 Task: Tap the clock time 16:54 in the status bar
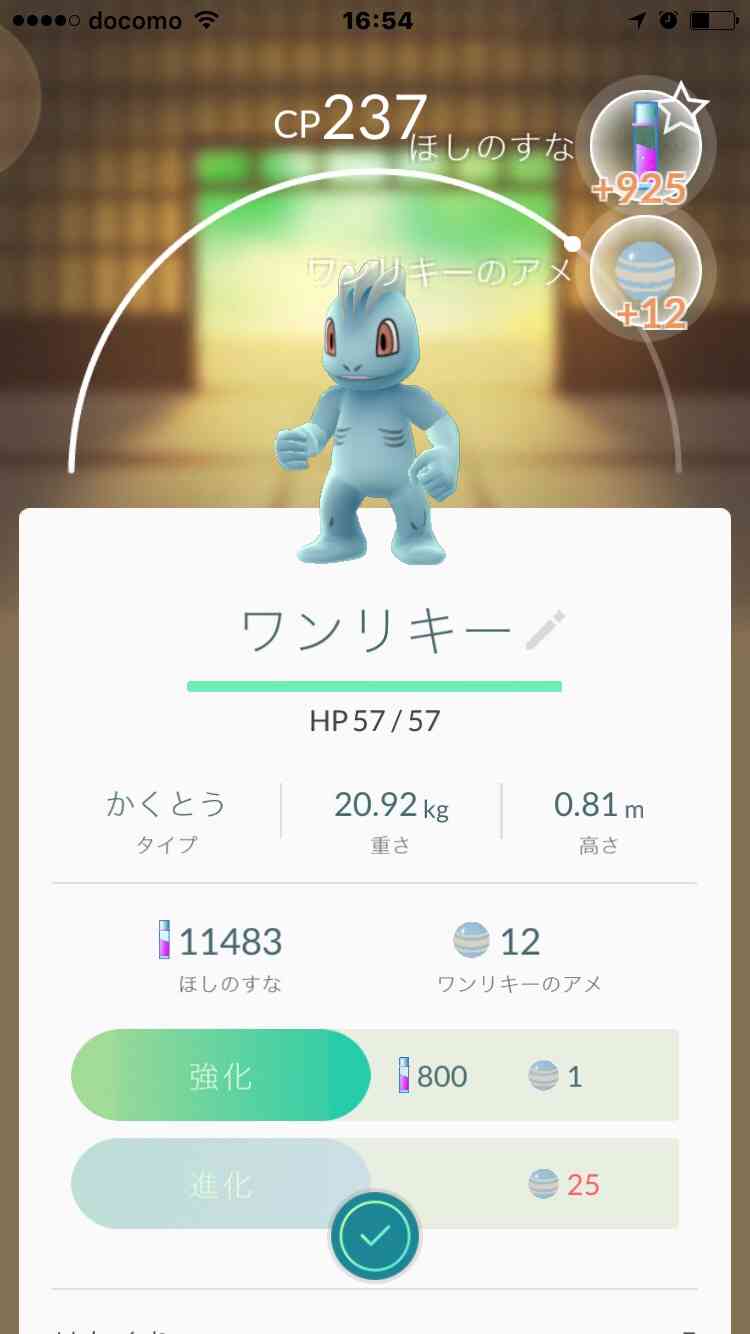(x=375, y=19)
